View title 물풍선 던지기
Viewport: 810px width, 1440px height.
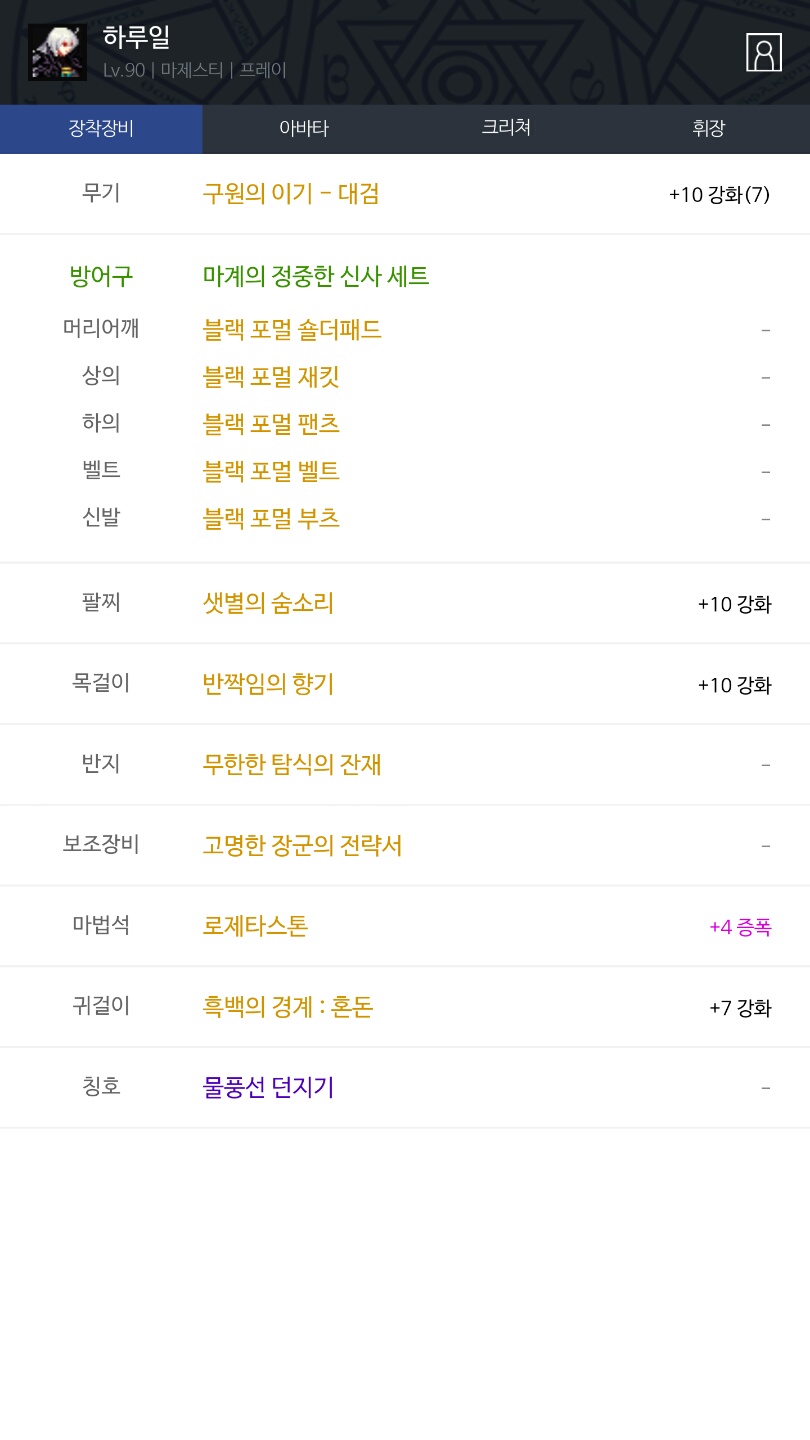point(268,1087)
